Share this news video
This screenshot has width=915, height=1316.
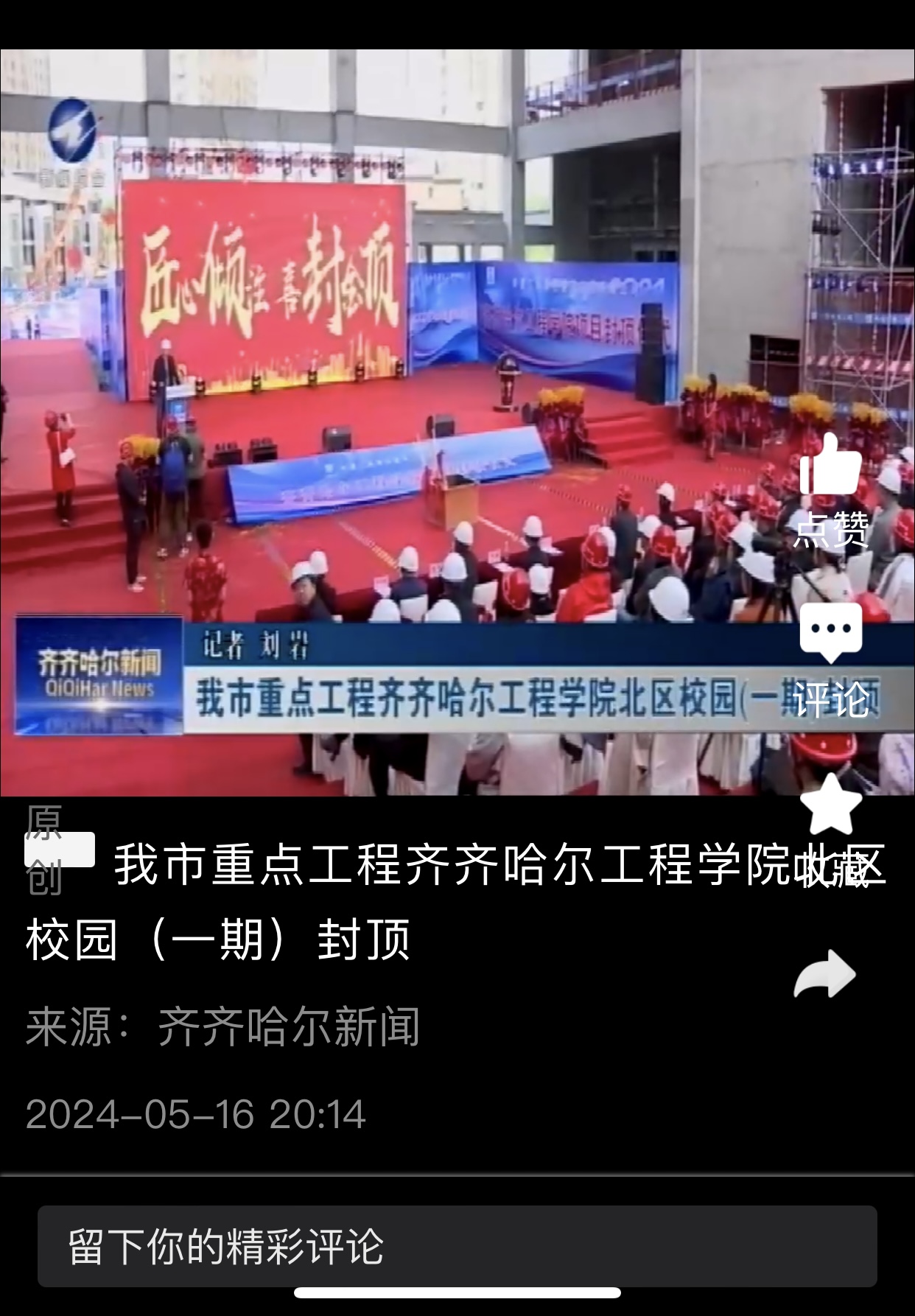point(825,974)
